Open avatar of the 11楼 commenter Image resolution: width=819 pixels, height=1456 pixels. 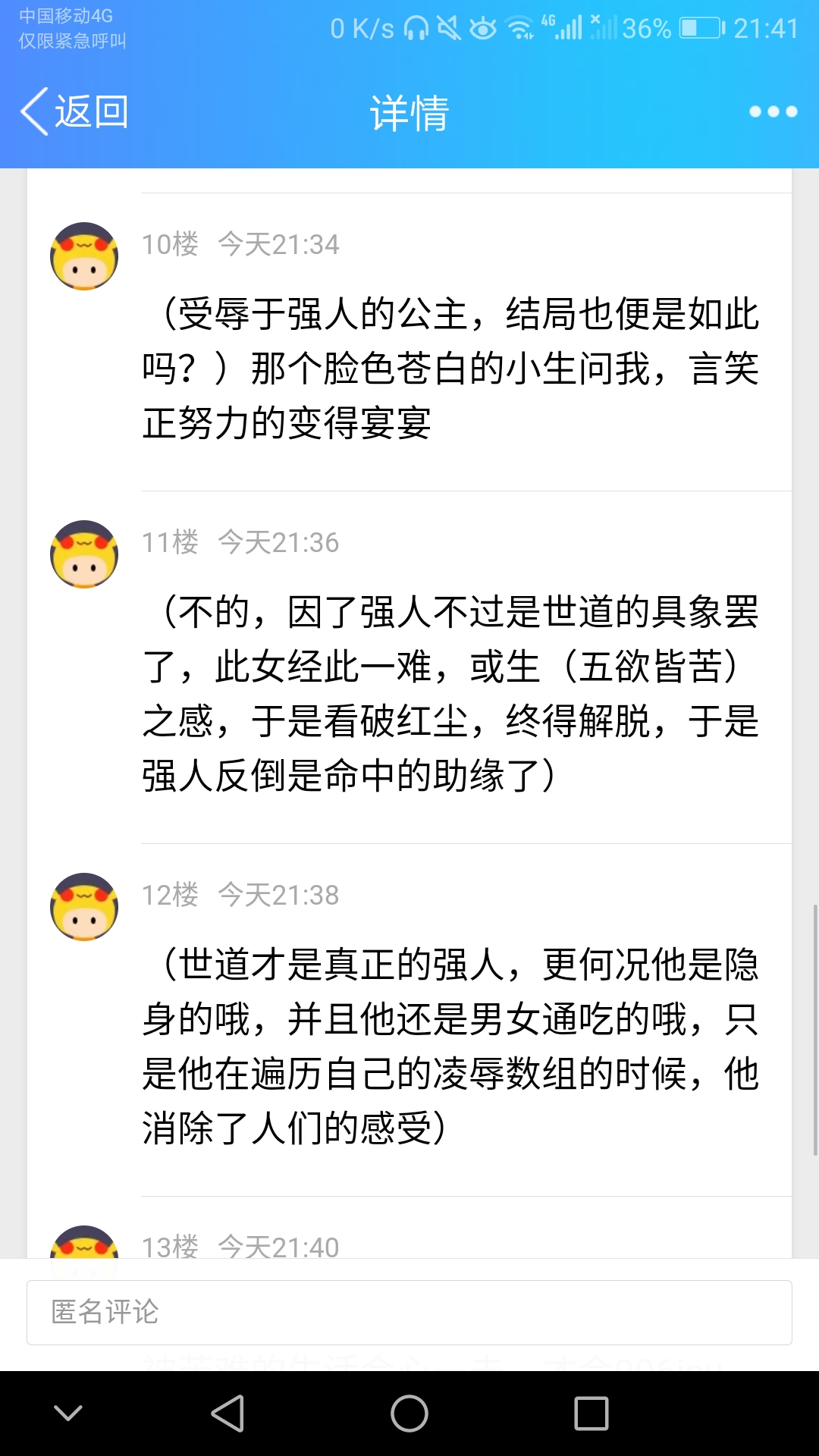(84, 554)
